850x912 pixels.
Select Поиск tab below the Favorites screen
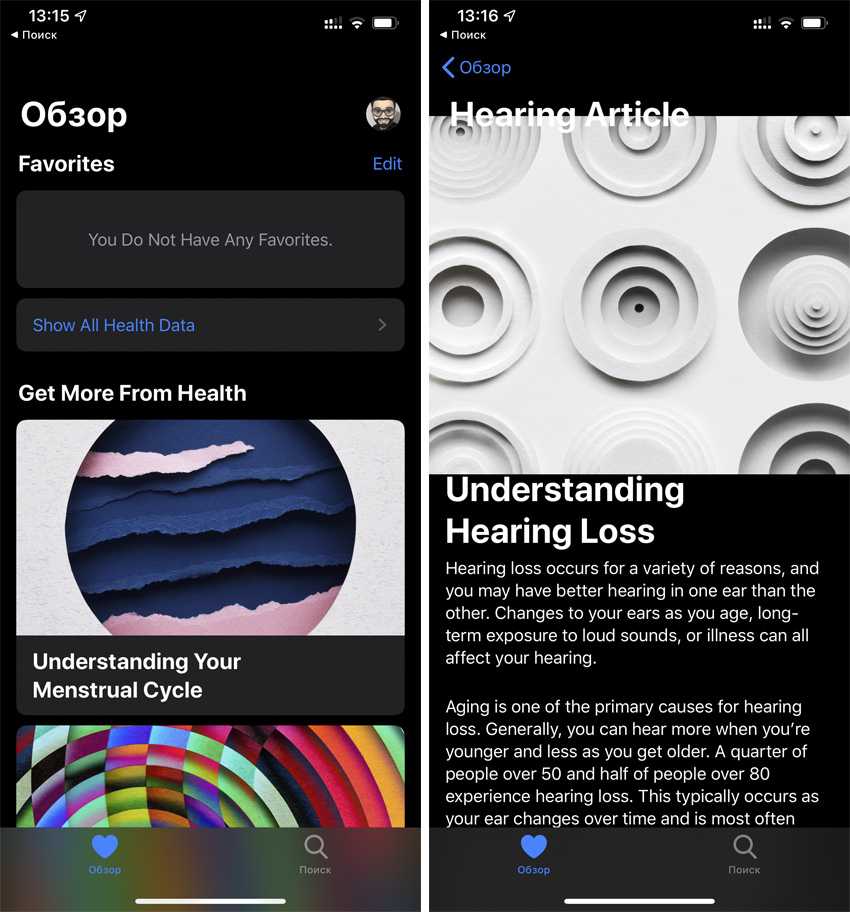(315, 855)
